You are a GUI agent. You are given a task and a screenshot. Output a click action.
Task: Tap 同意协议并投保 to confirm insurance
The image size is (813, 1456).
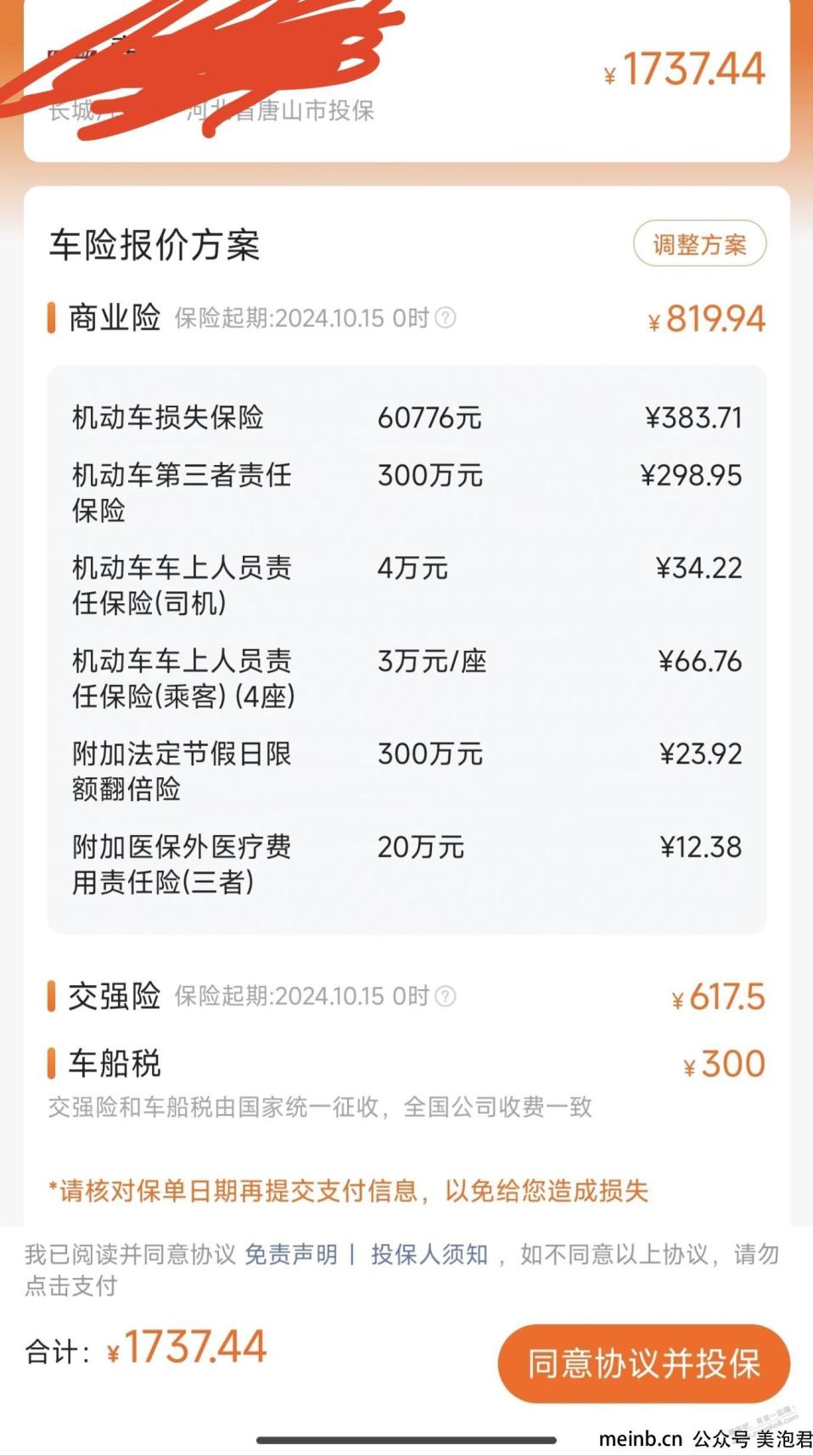[644, 1363]
